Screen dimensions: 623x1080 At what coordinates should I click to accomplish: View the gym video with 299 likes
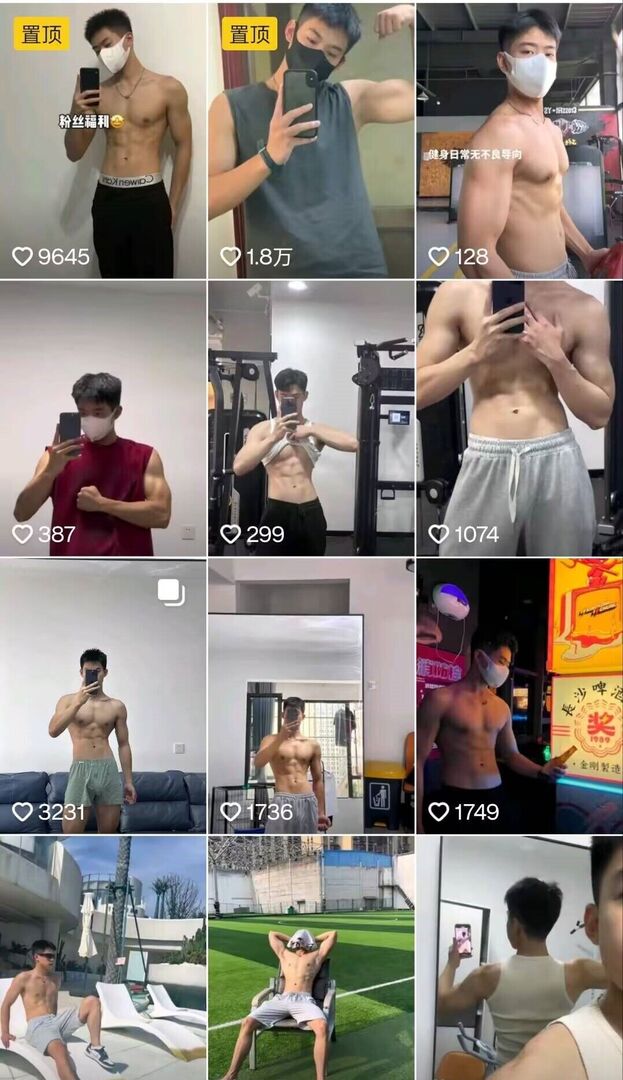pyautogui.click(x=311, y=418)
